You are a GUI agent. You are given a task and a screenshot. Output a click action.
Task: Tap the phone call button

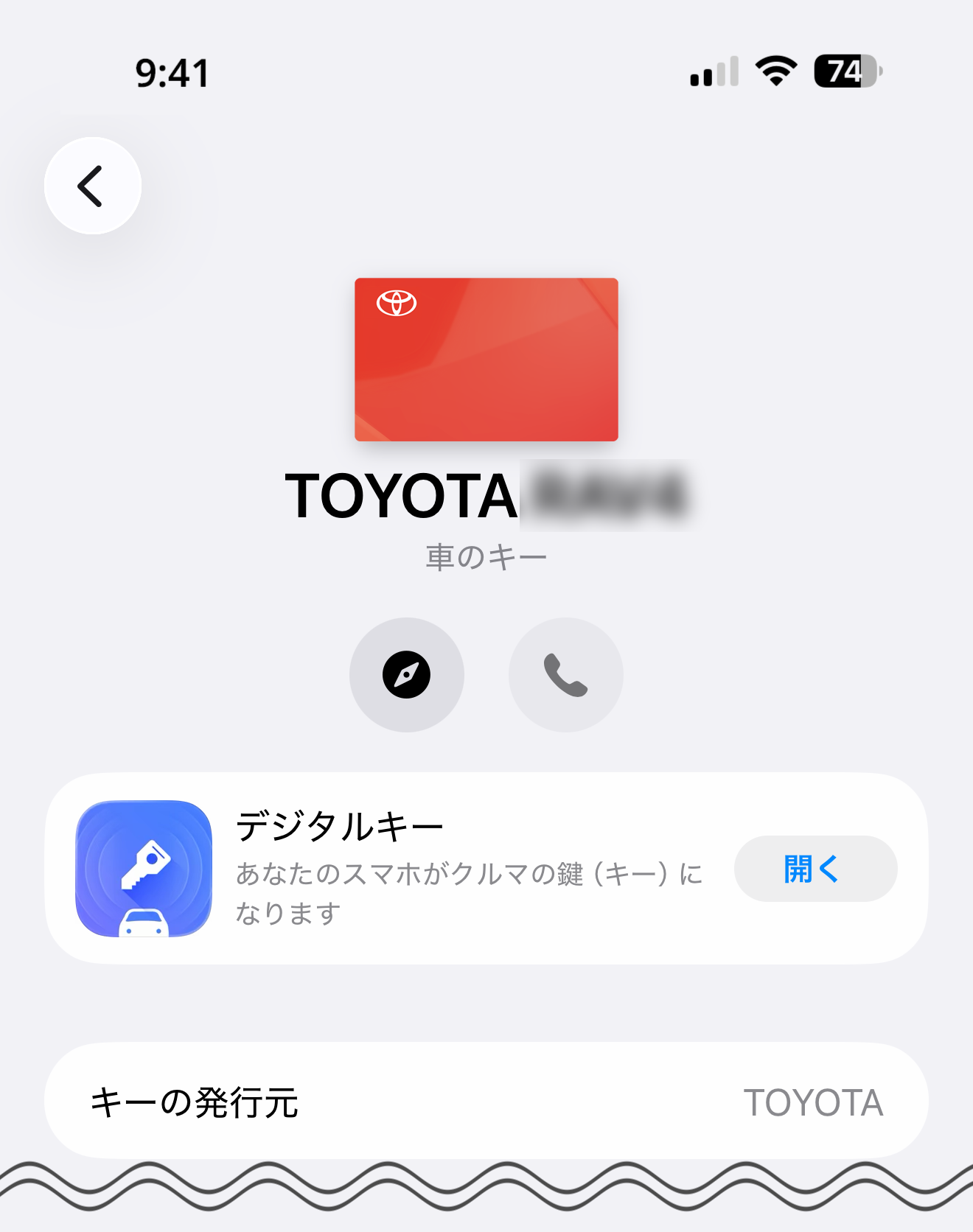tap(565, 674)
